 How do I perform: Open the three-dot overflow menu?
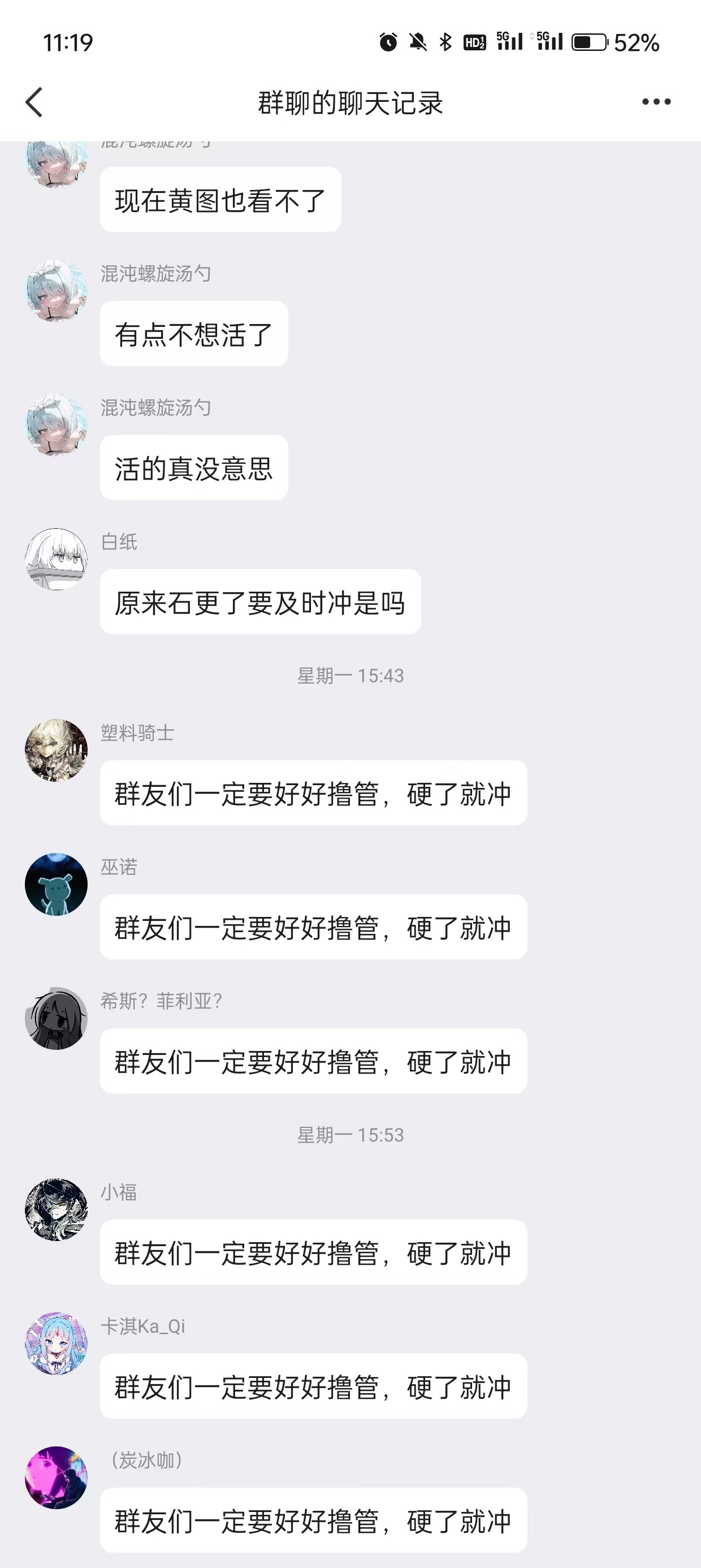[x=656, y=102]
